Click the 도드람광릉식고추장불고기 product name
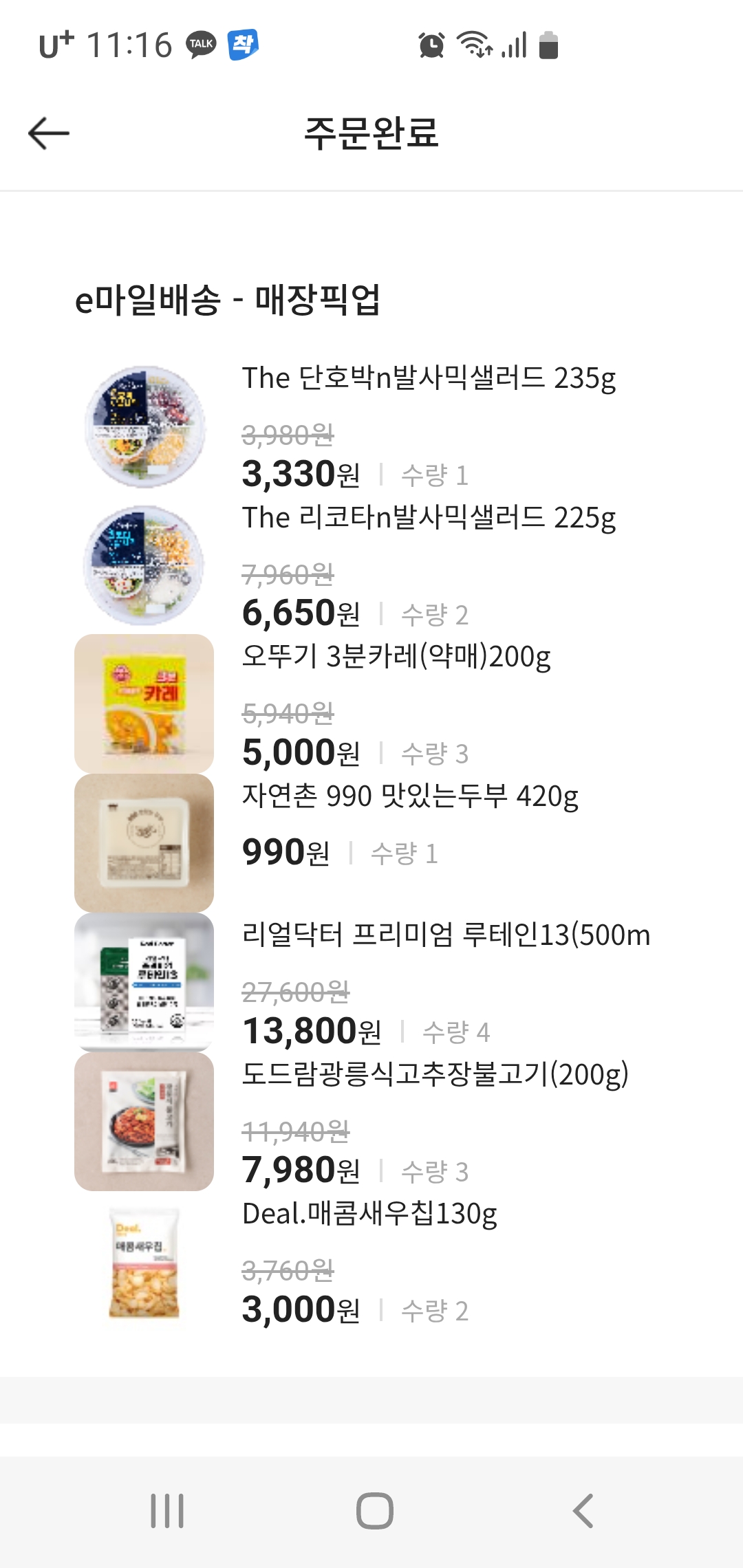Image resolution: width=743 pixels, height=1568 pixels. 438,1076
